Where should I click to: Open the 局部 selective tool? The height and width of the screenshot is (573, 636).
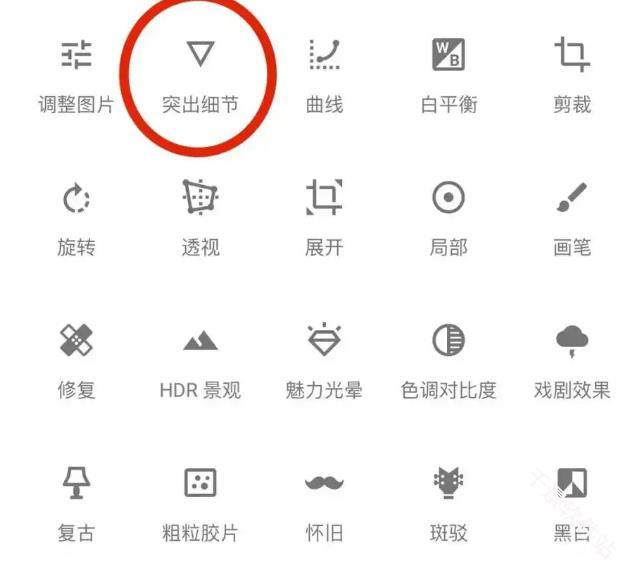click(448, 200)
